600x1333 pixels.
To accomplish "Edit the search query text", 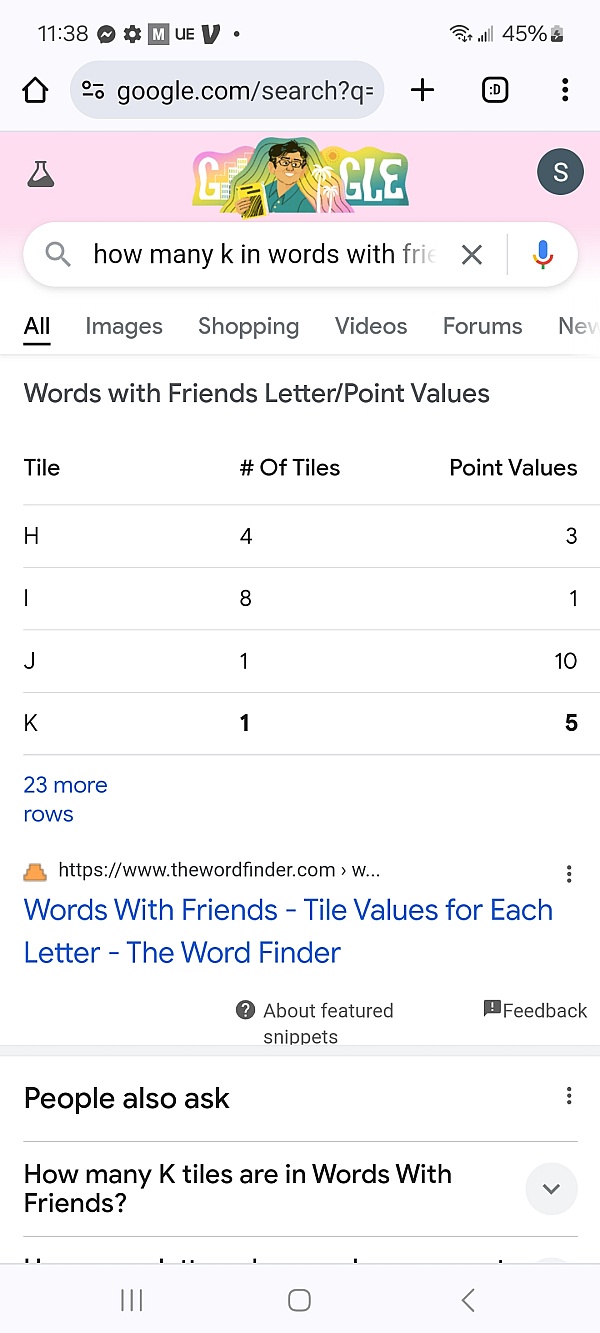I will coord(265,254).
